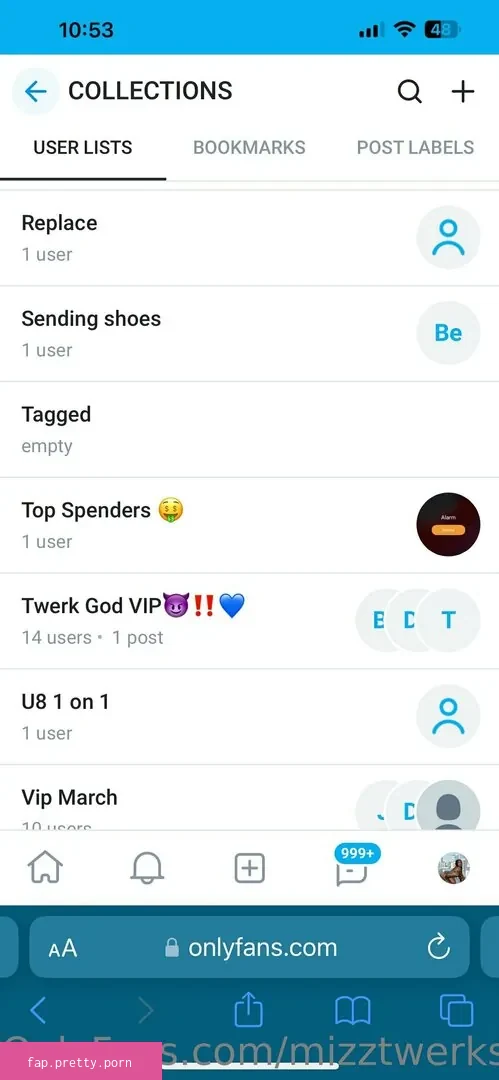Open the Tagged list
The width and height of the screenshot is (499, 1080).
pyautogui.click(x=250, y=429)
